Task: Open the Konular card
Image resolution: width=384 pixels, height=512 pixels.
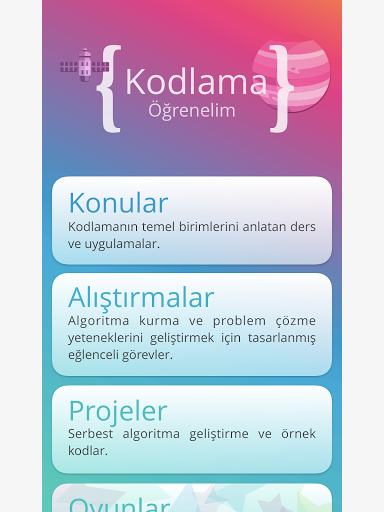Action: pos(192,220)
